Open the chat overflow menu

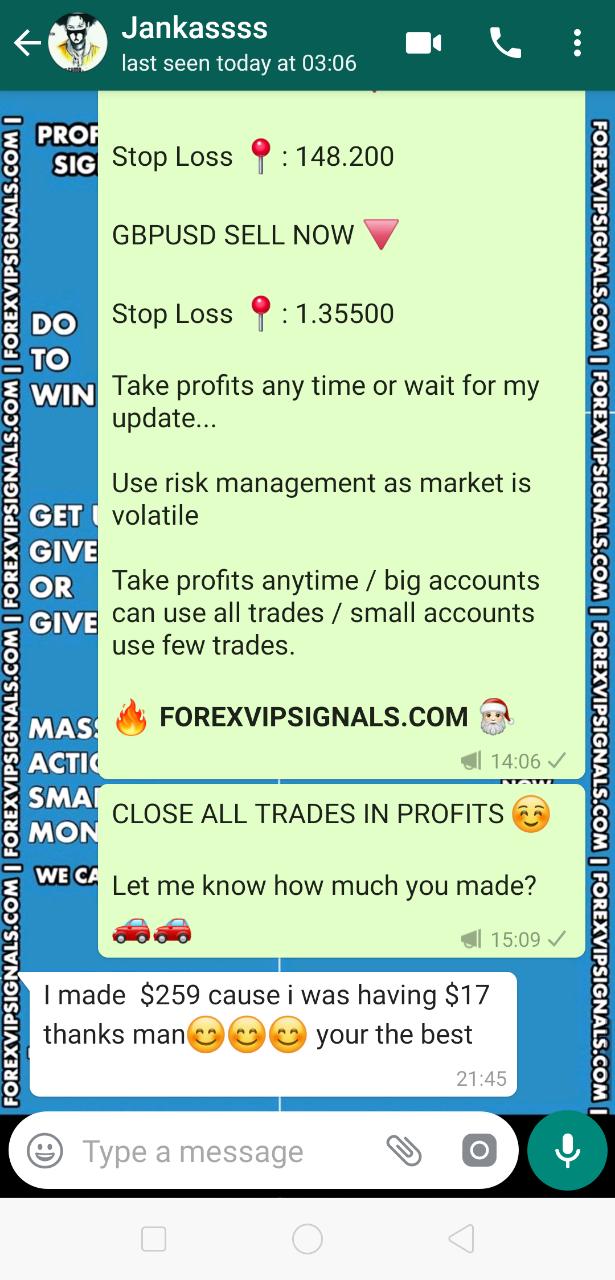(577, 43)
